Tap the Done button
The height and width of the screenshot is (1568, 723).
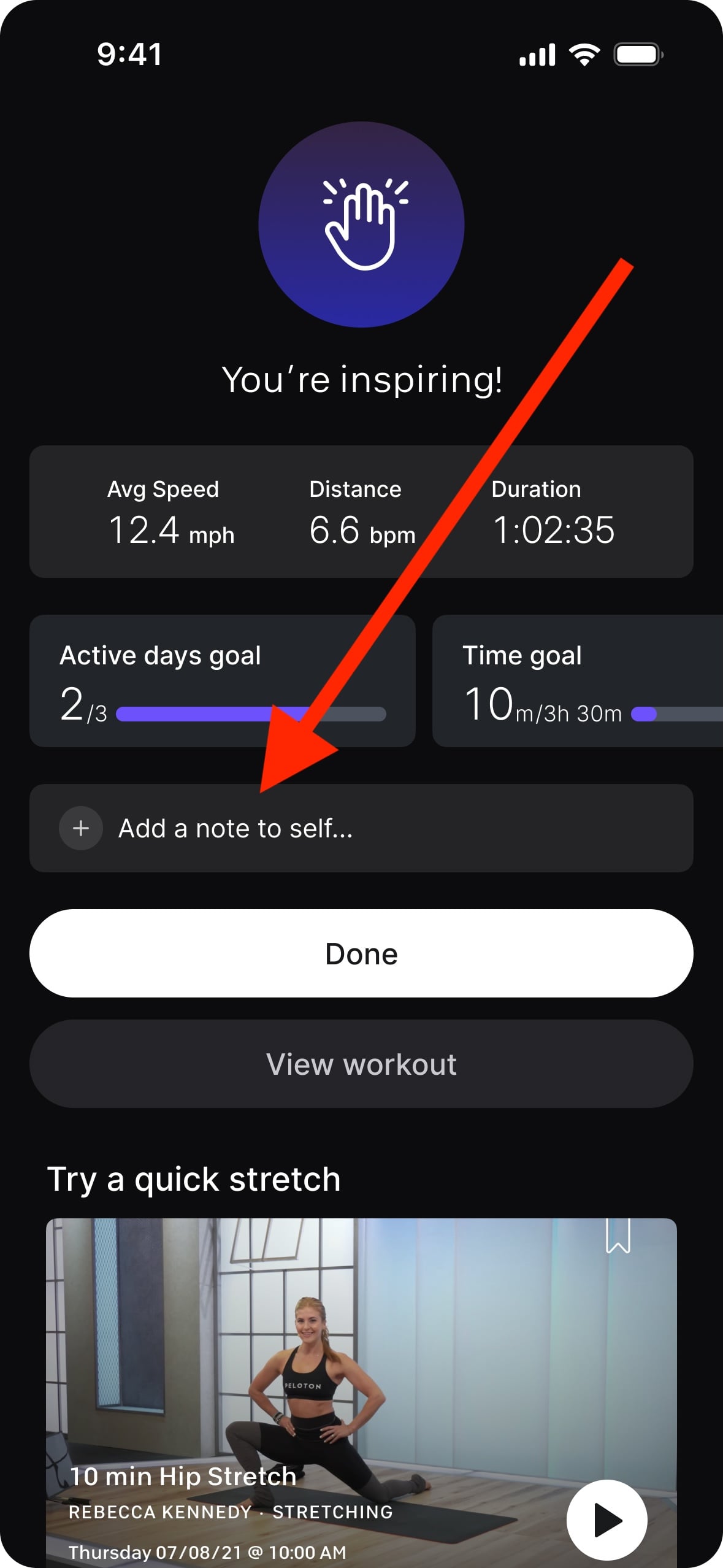coord(361,953)
